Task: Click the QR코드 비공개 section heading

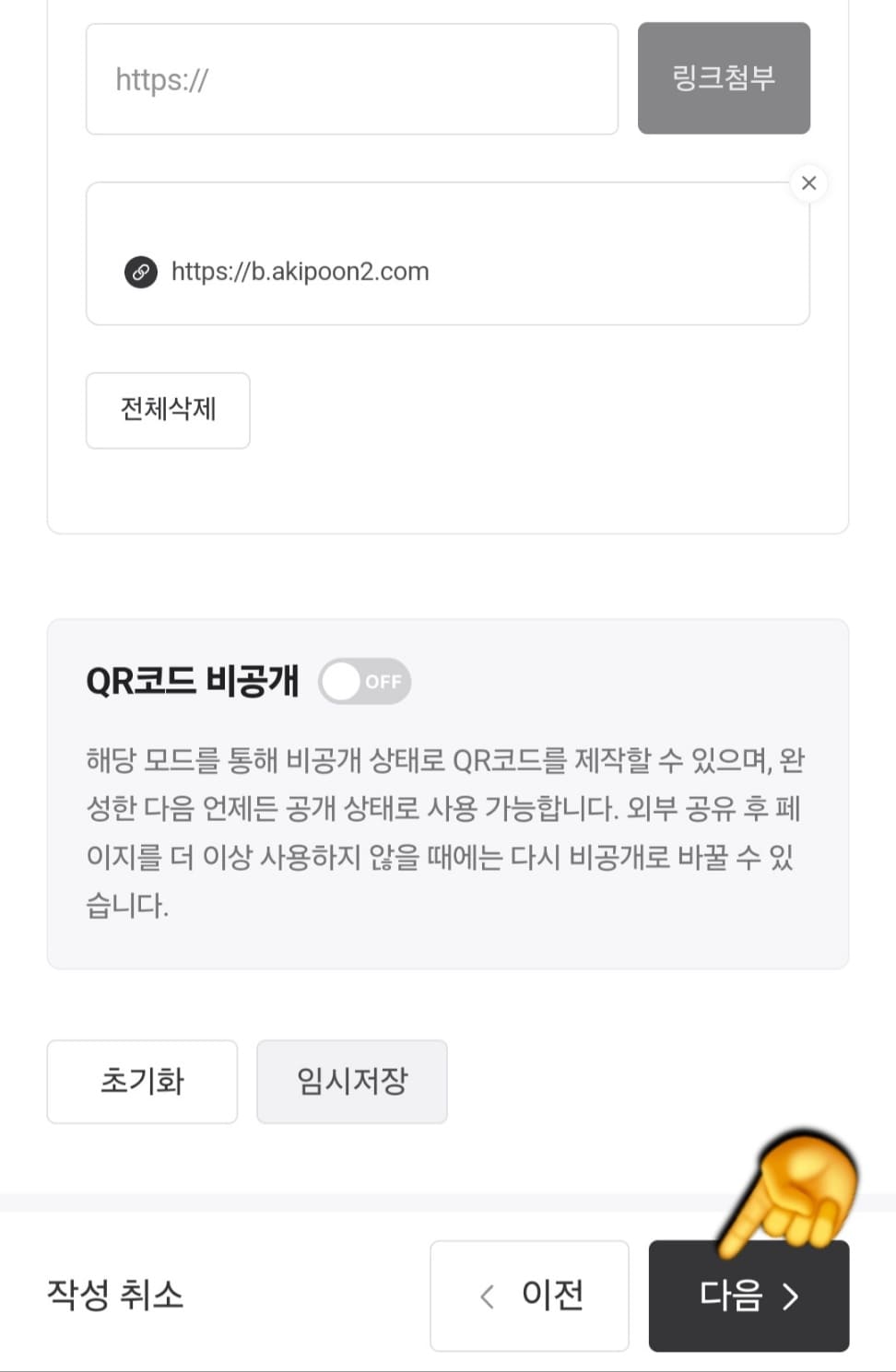Action: 193,682
